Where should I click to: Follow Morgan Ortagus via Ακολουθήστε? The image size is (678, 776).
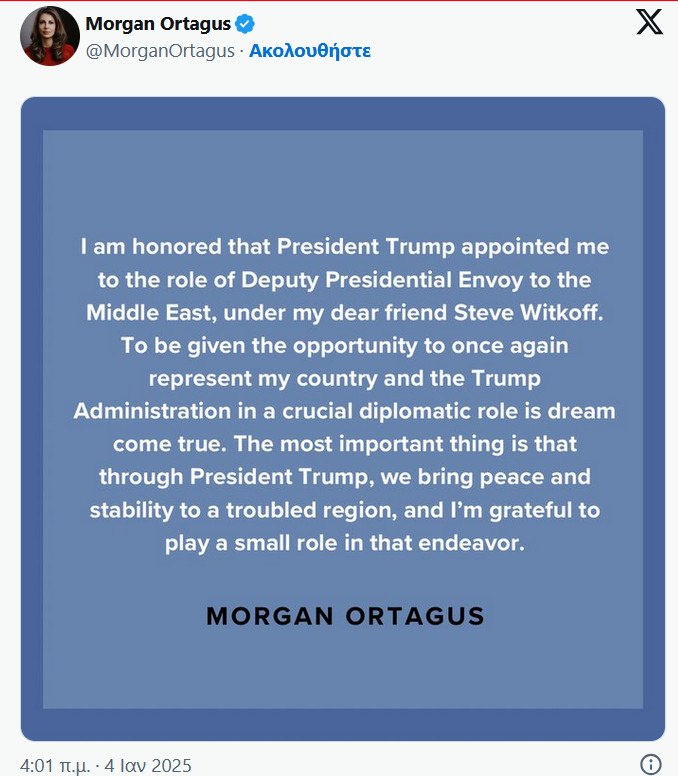point(310,51)
